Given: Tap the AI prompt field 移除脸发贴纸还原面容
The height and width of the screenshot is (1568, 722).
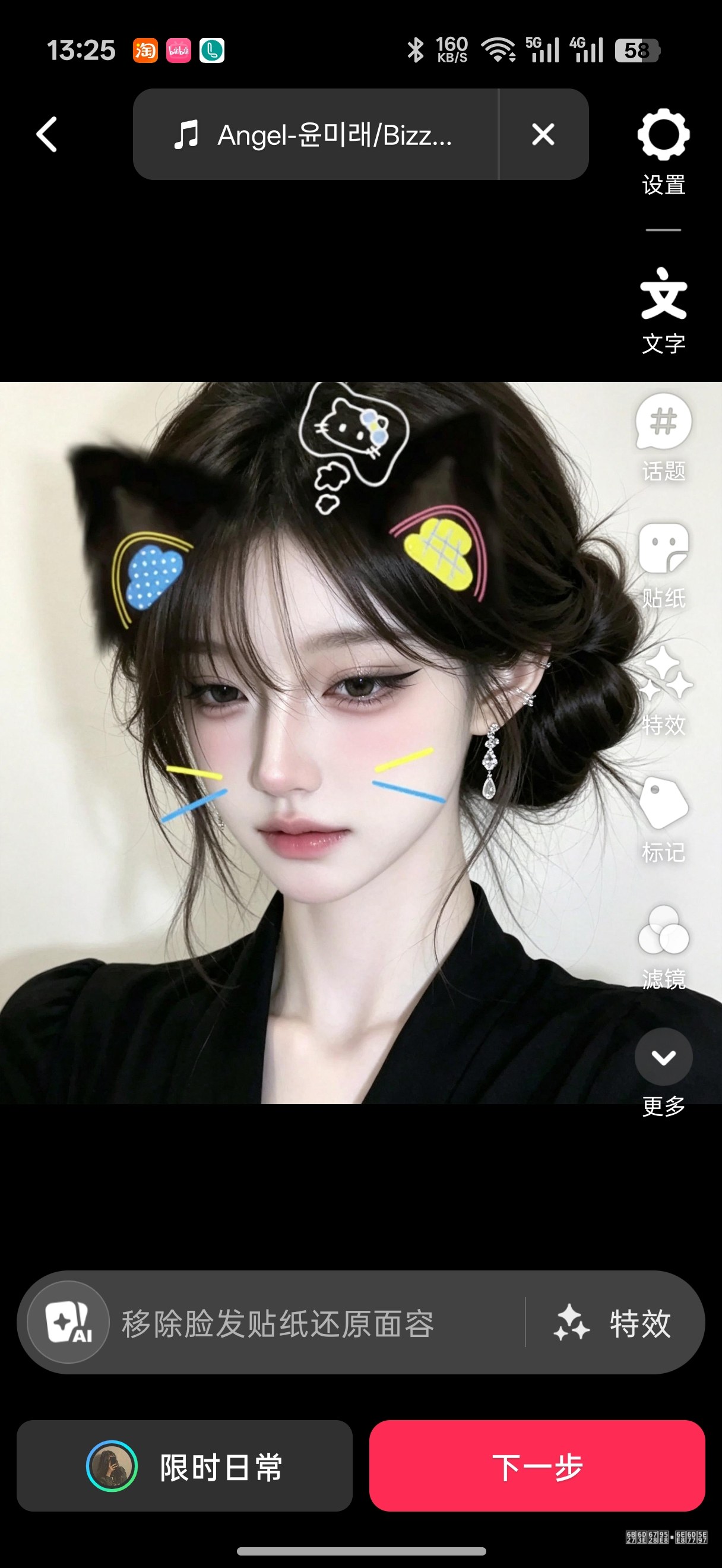Looking at the screenshot, I should click(278, 1323).
